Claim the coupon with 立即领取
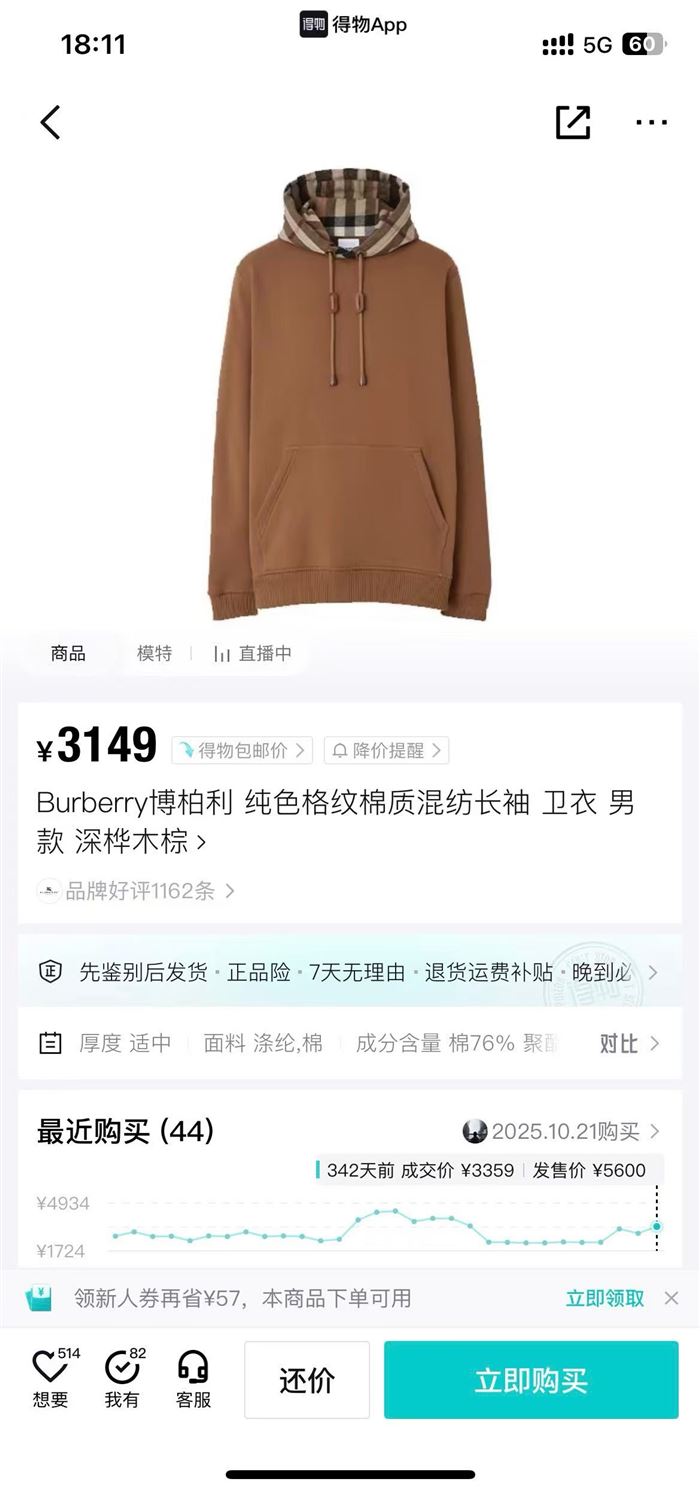This screenshot has height=1493, width=700. 605,1298
